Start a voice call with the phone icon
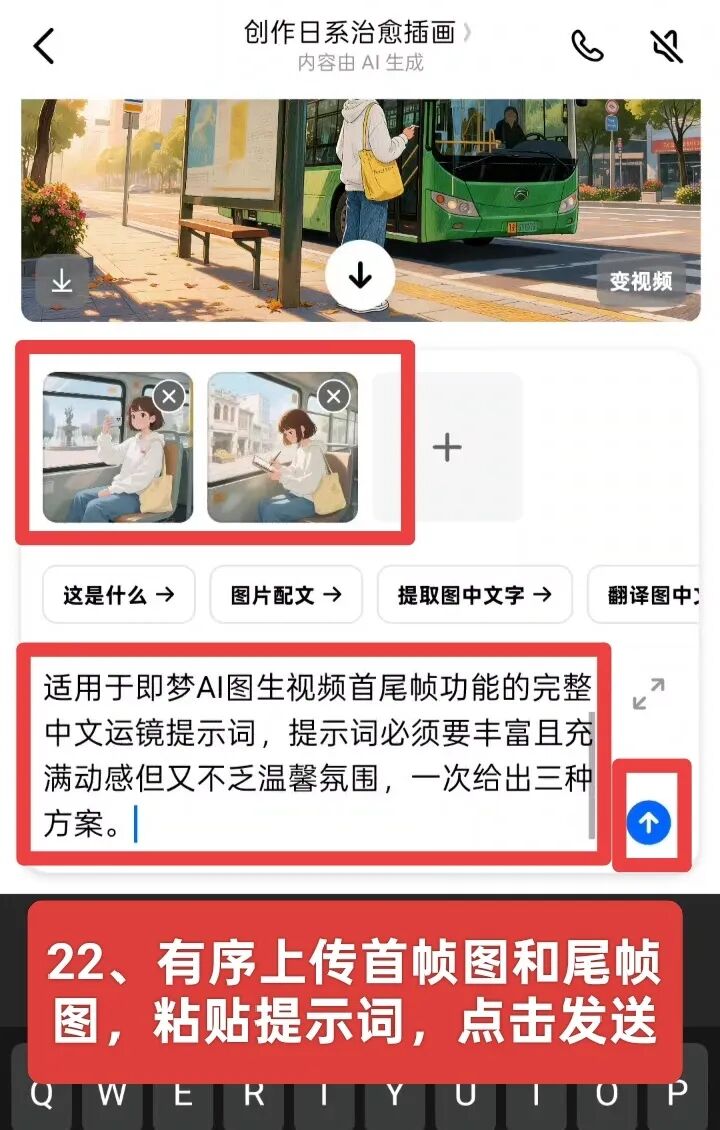Viewport: 720px width, 1130px height. [x=587, y=46]
